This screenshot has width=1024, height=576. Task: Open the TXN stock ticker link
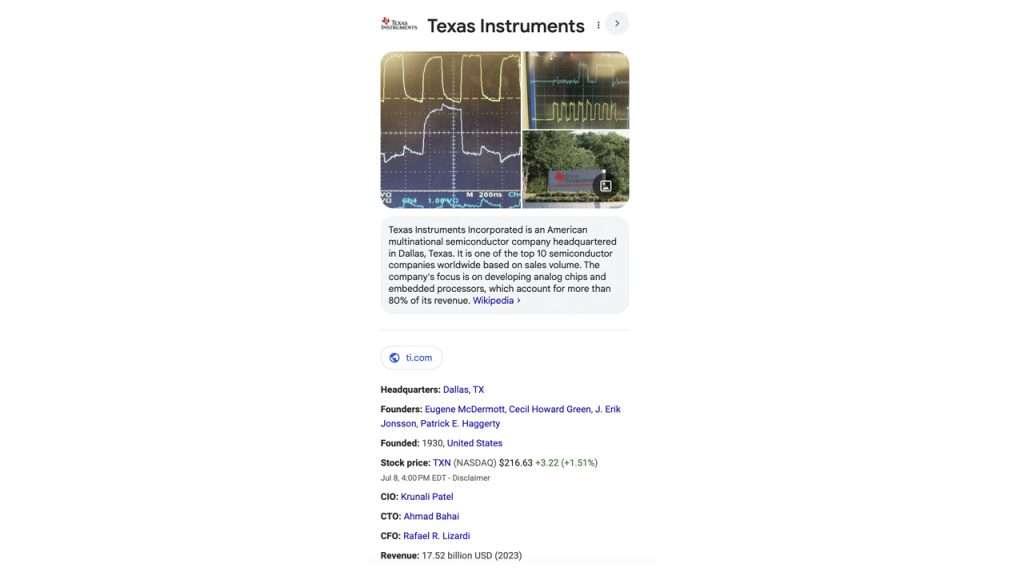pos(441,463)
